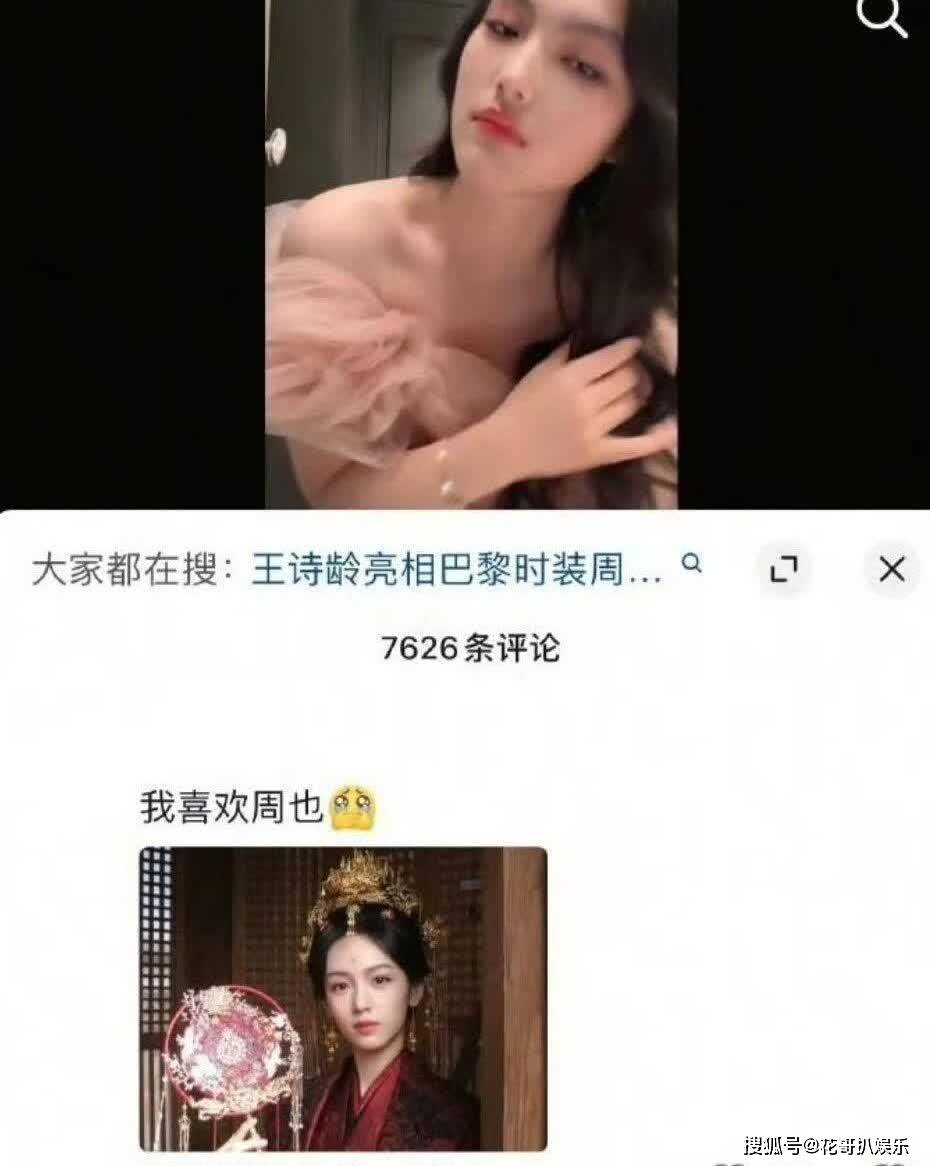
Task: Expand the comments panel to full screen
Action: pos(784,570)
